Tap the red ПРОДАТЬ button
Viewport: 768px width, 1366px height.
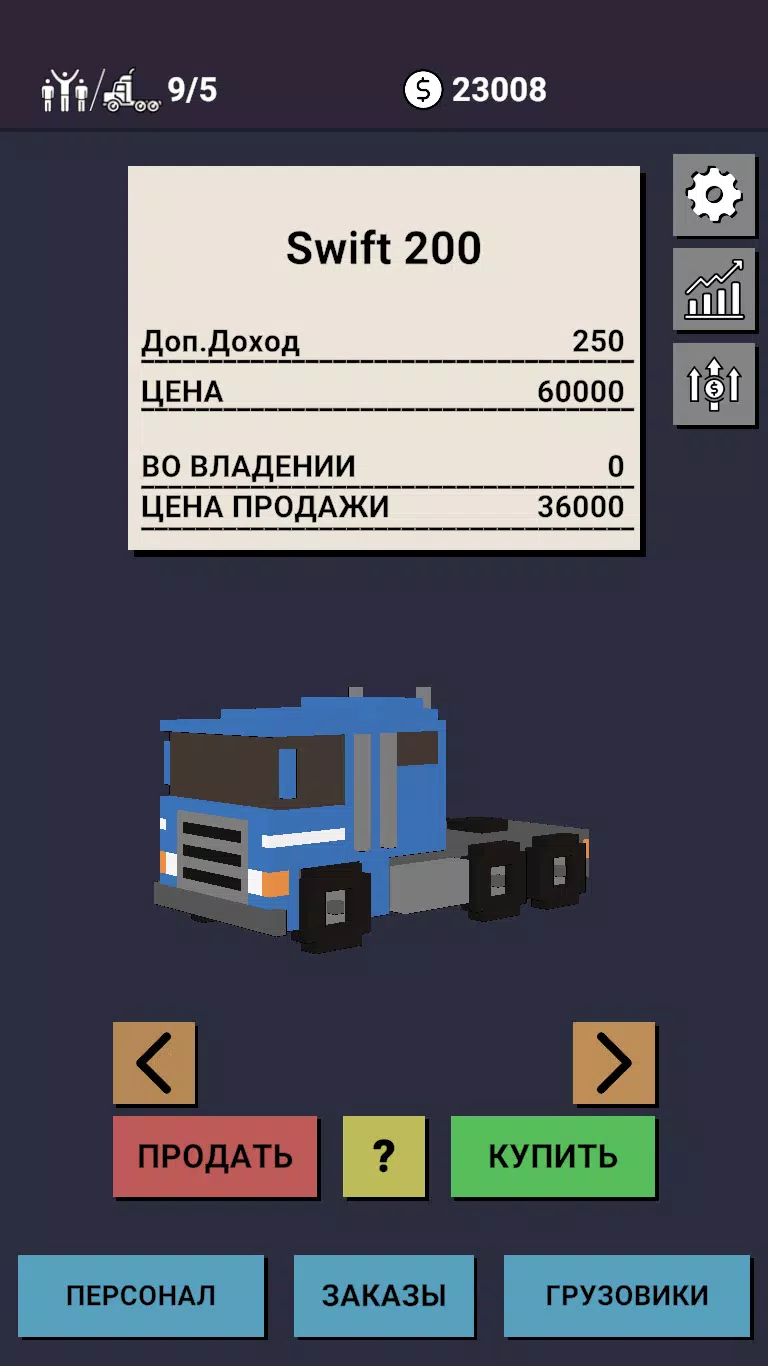215,1156
